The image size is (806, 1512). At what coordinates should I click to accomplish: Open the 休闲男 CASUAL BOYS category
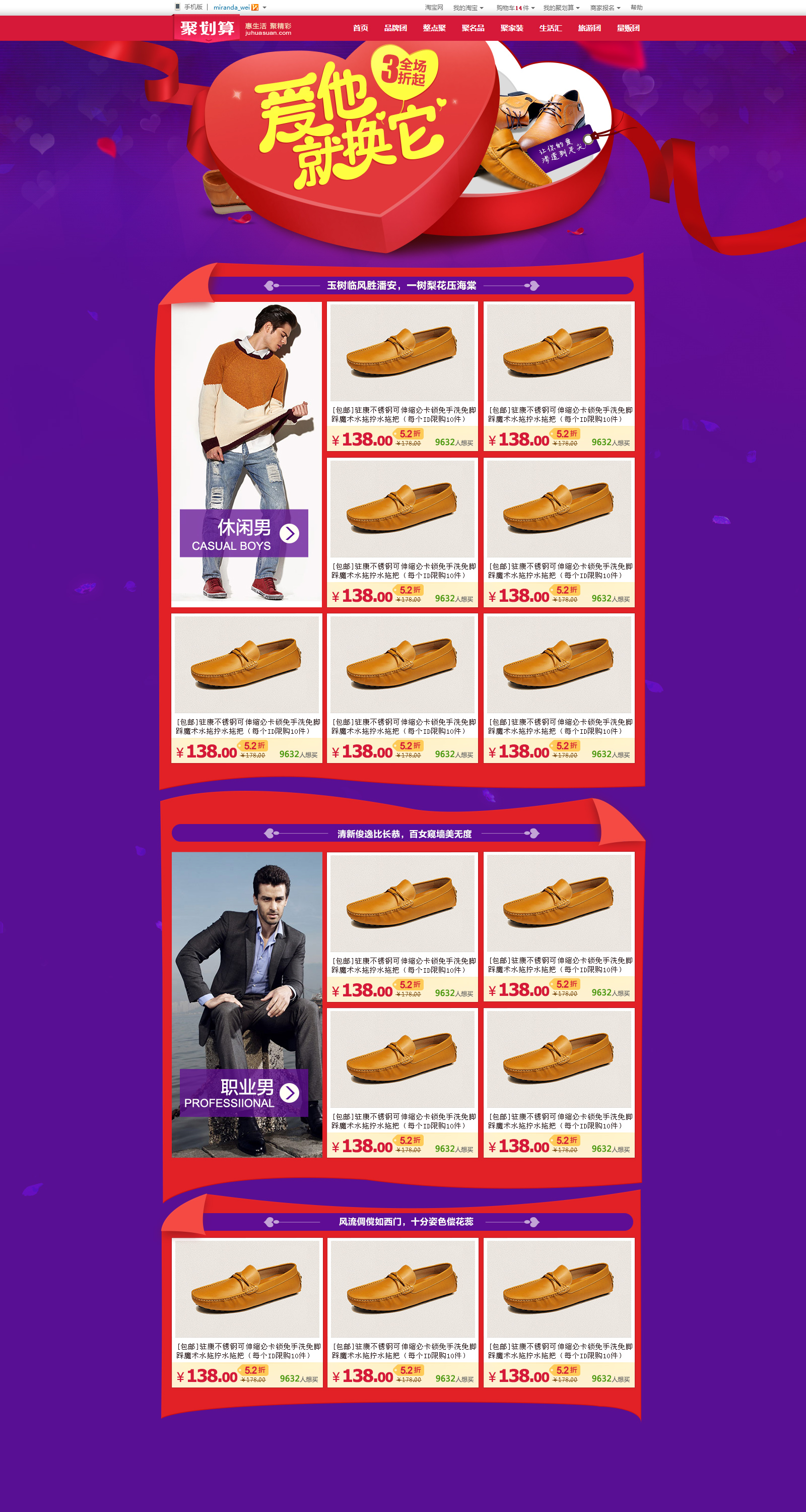[x=243, y=533]
